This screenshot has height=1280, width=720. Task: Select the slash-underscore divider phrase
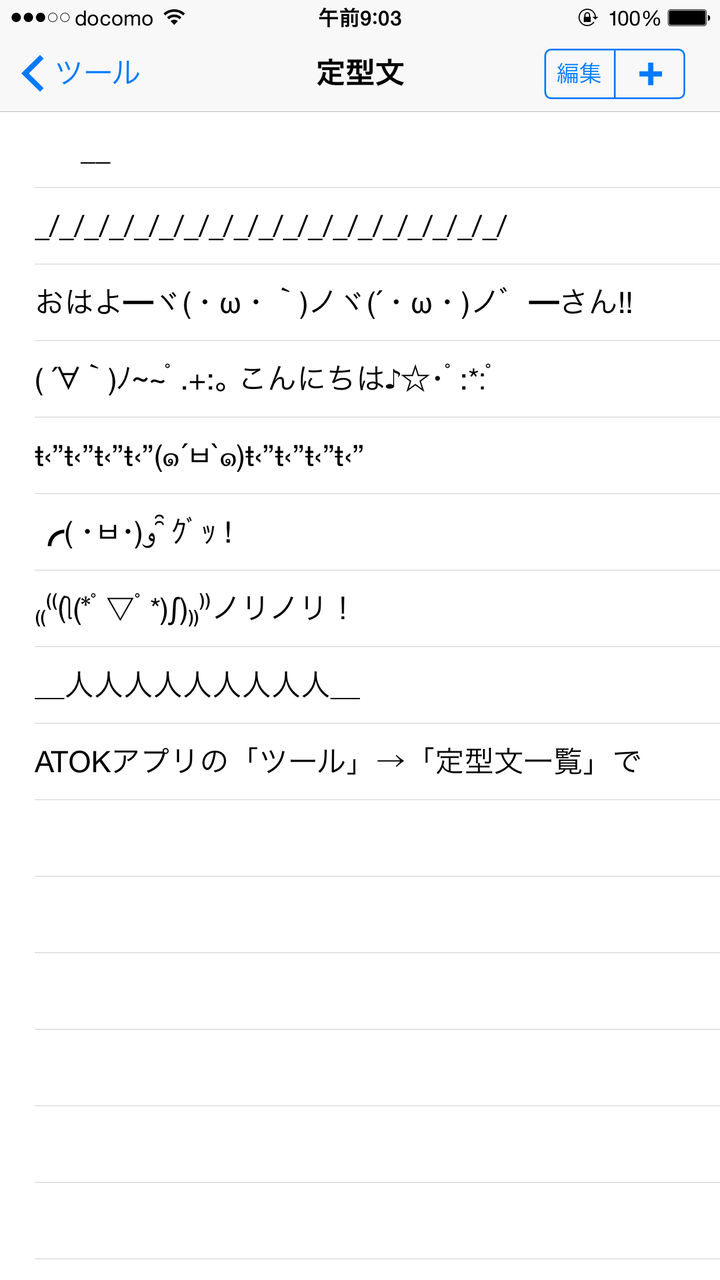coord(272,226)
